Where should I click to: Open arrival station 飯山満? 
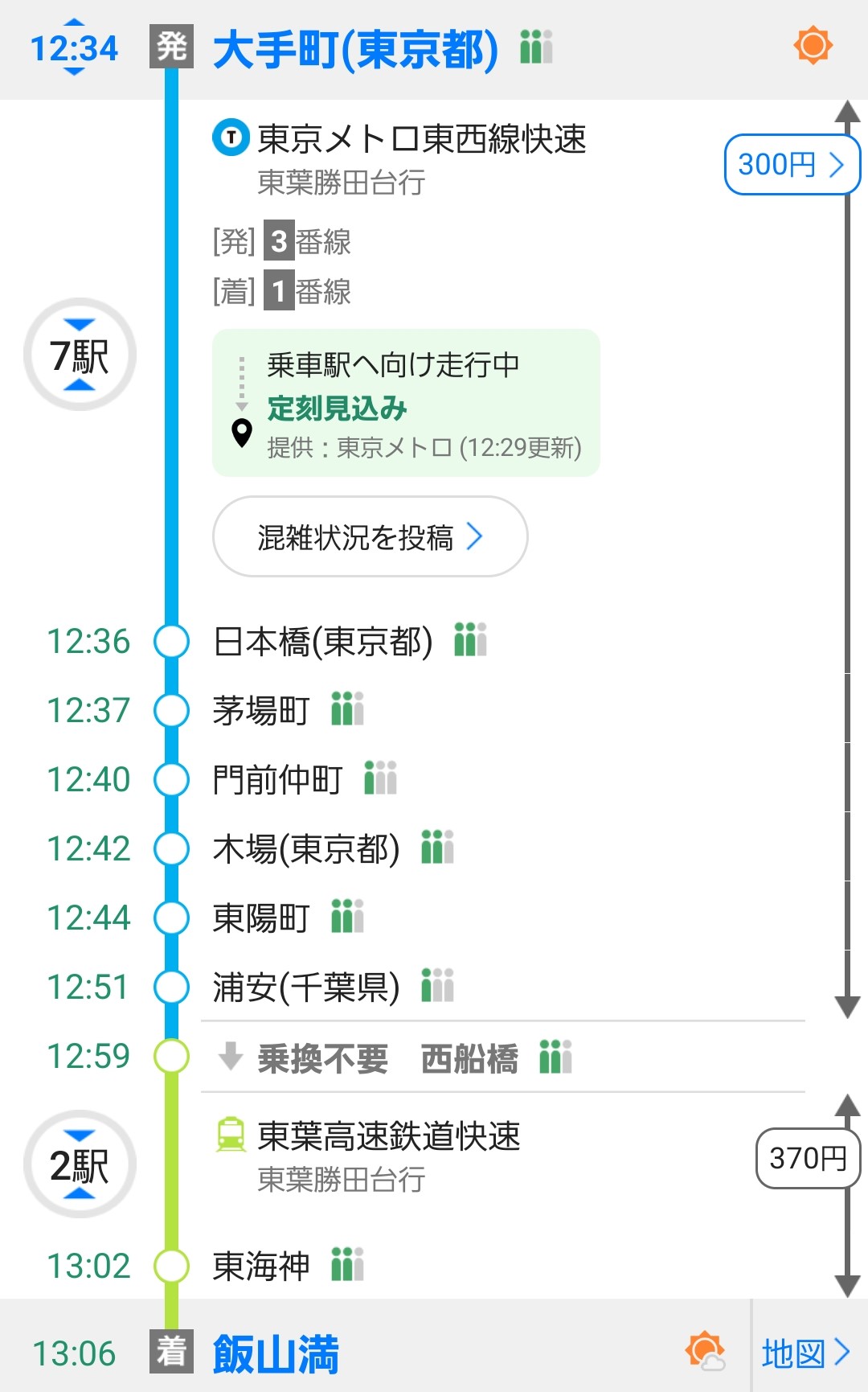pos(276,1354)
